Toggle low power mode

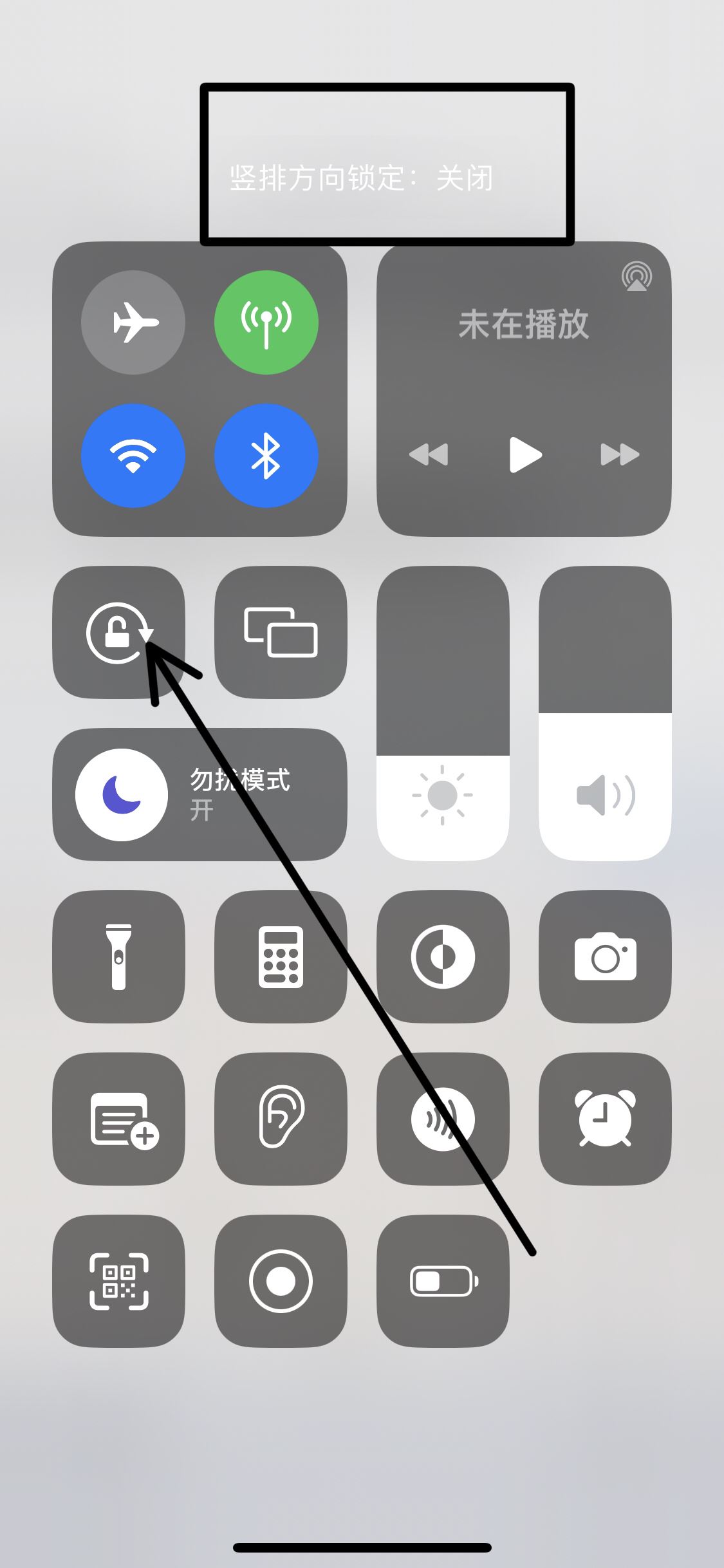coord(443,1281)
